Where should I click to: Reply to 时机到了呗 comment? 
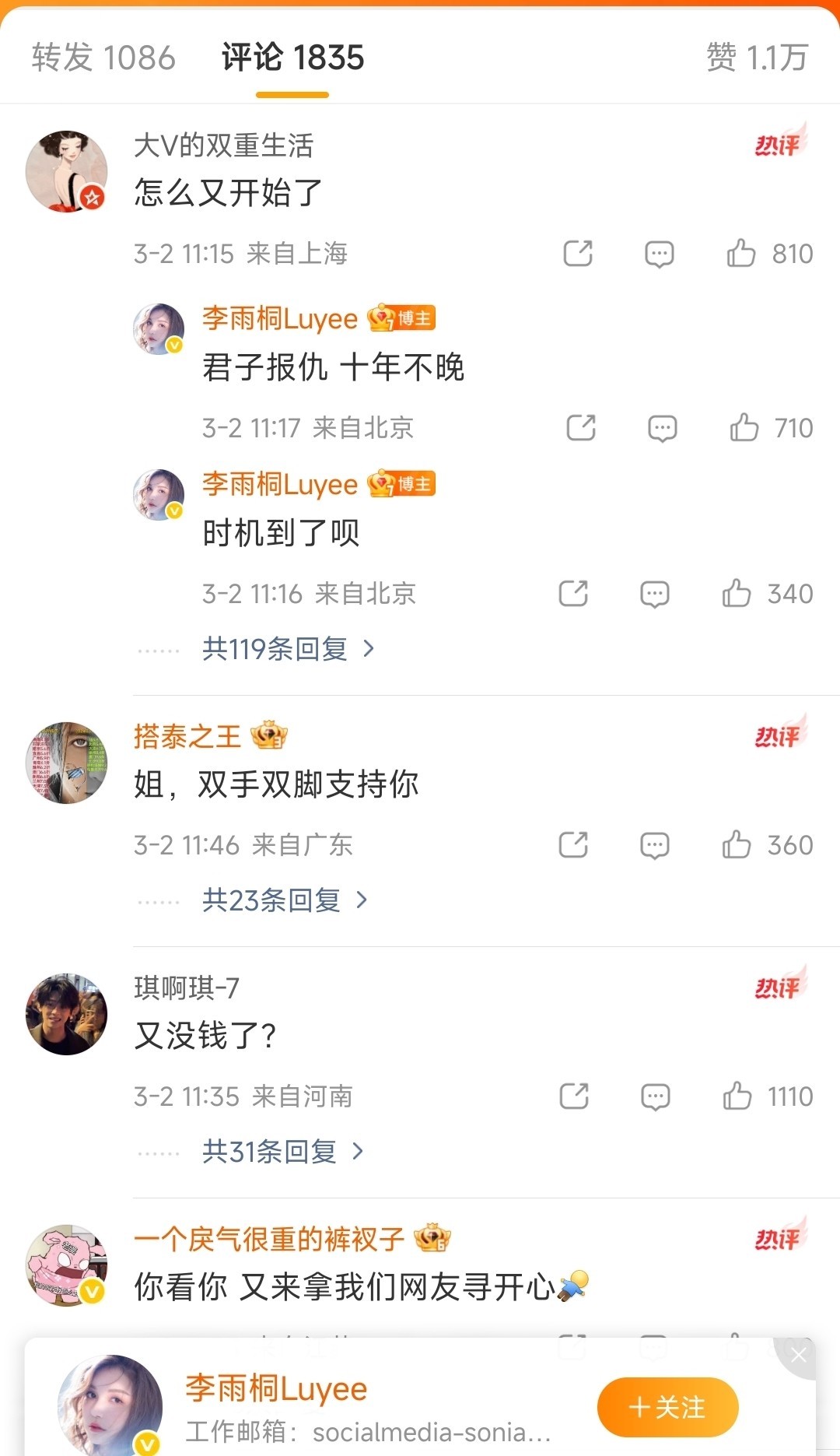coord(654,594)
